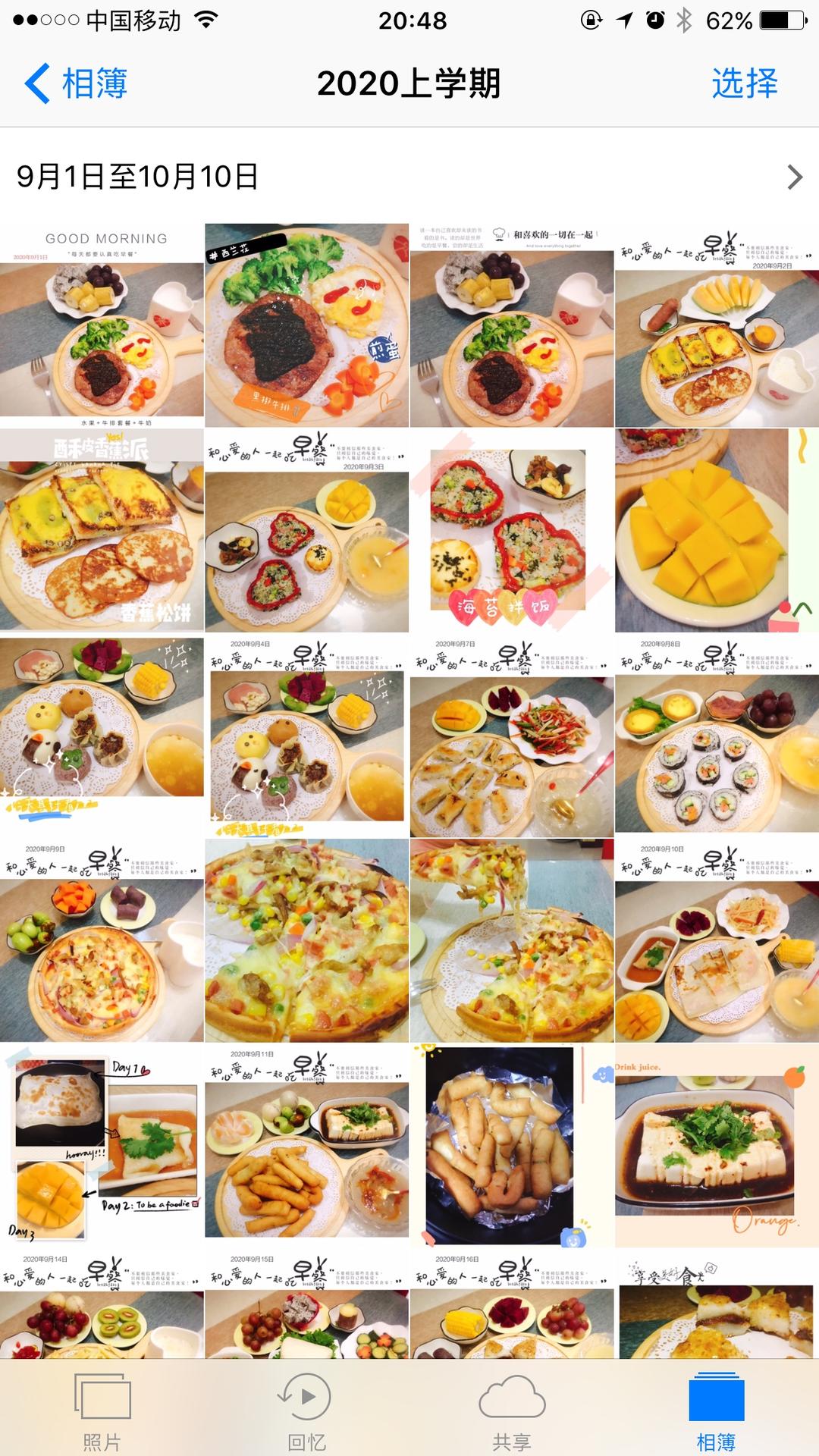View the cut mango close-up photo
Screen dimensions: 819x1456
click(716, 531)
